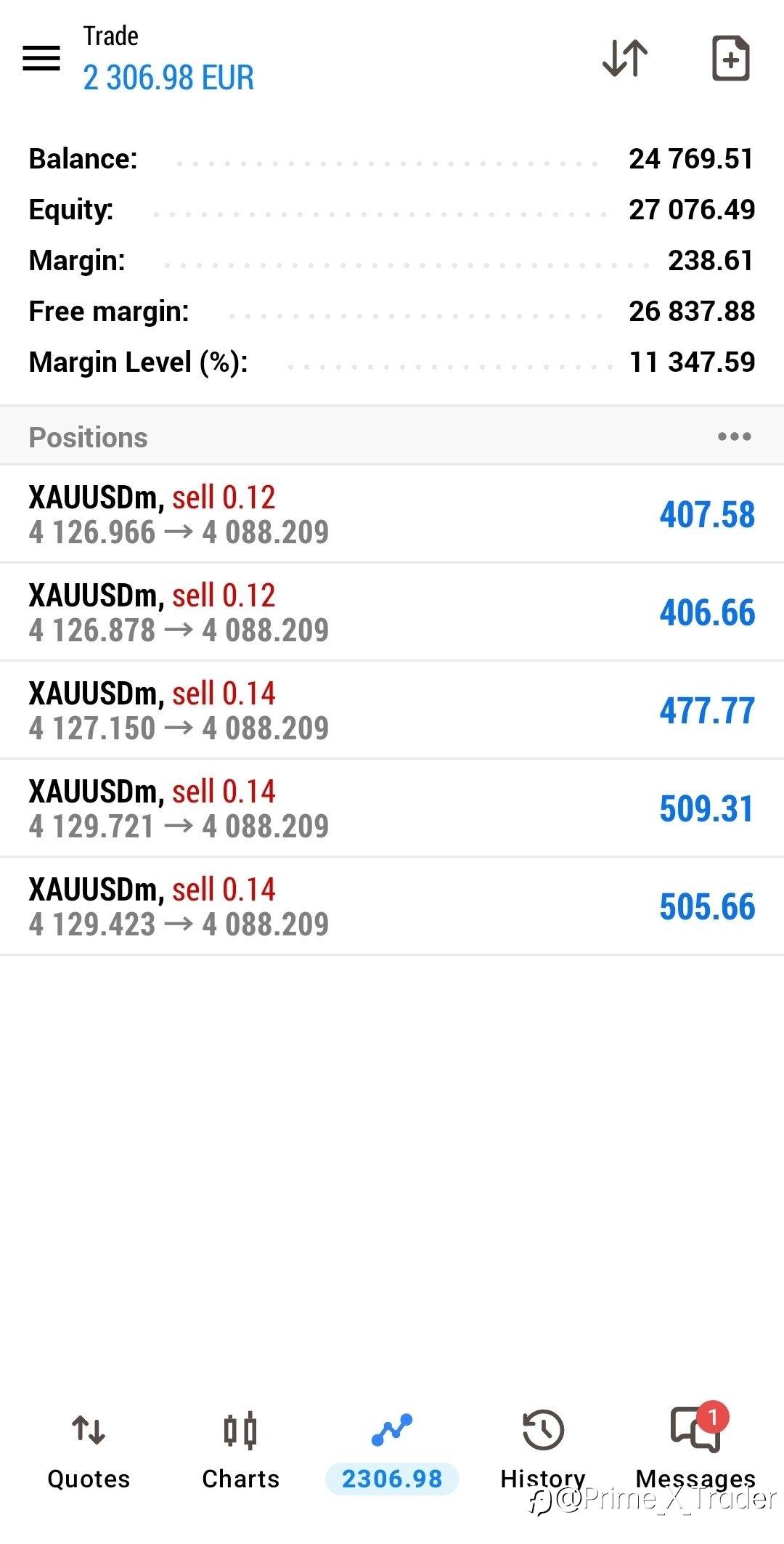Select the position opened at 4 127.150
The image size is (784, 1544).
(392, 710)
